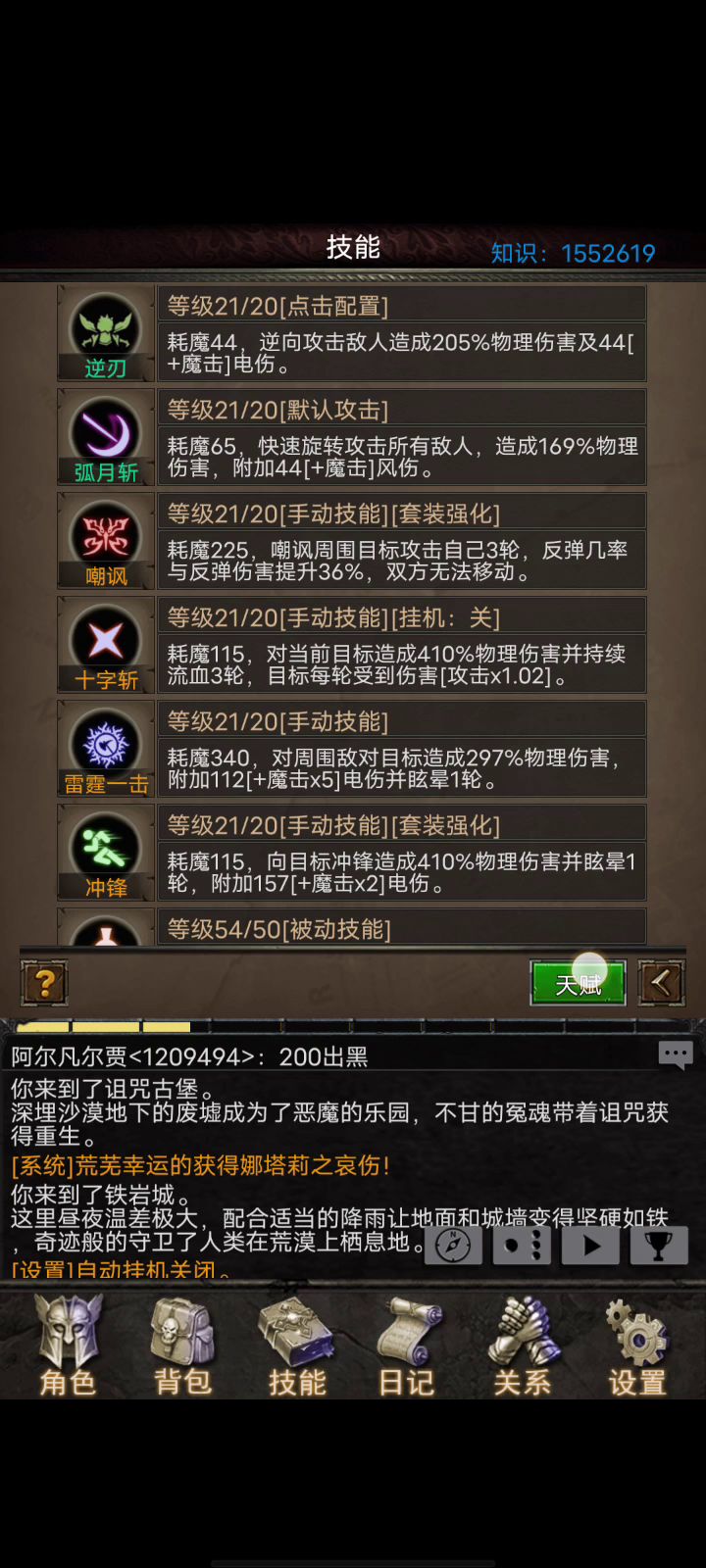706x1568 pixels.
Task: Open the trophy ranking icon
Action: (658, 1246)
